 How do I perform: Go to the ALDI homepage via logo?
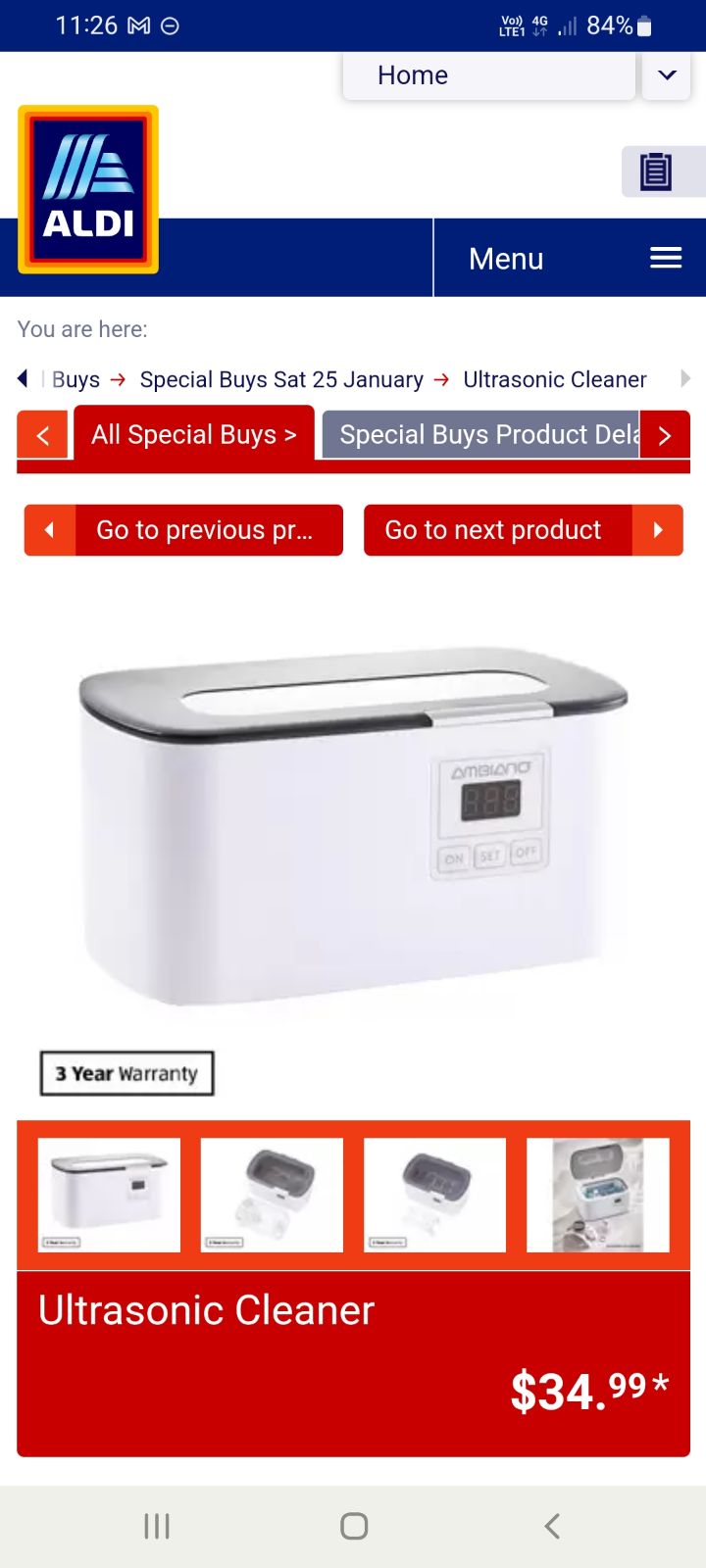pyautogui.click(x=88, y=189)
